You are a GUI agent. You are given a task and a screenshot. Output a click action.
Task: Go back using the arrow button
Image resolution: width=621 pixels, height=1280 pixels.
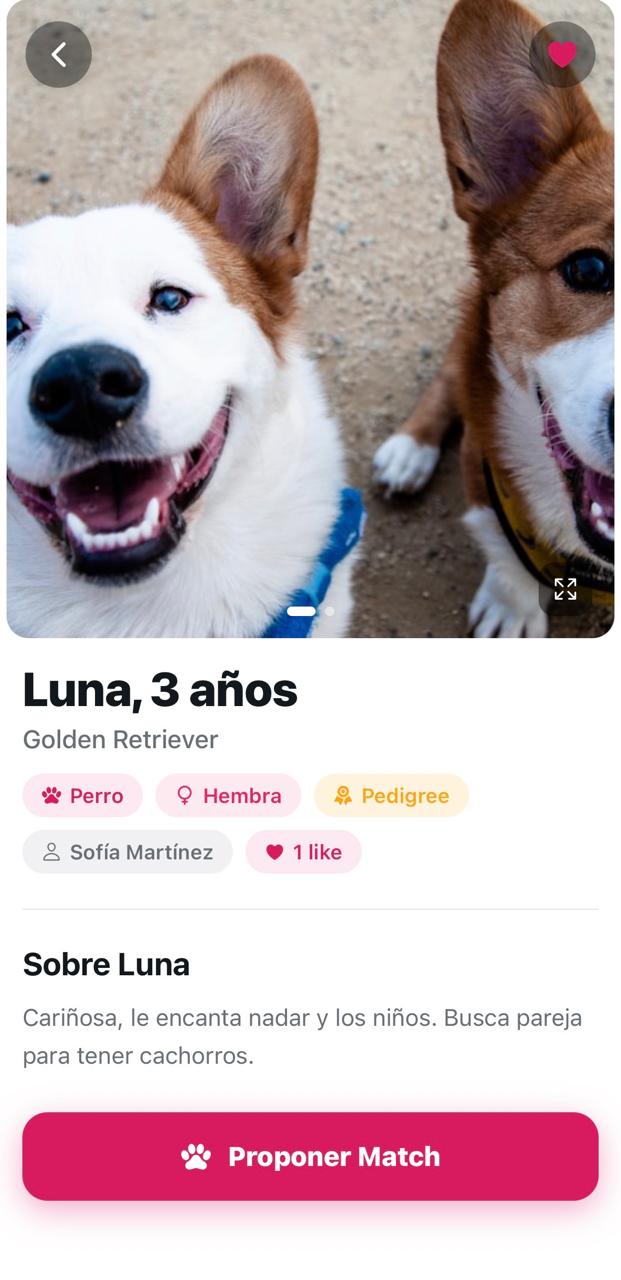pos(58,54)
